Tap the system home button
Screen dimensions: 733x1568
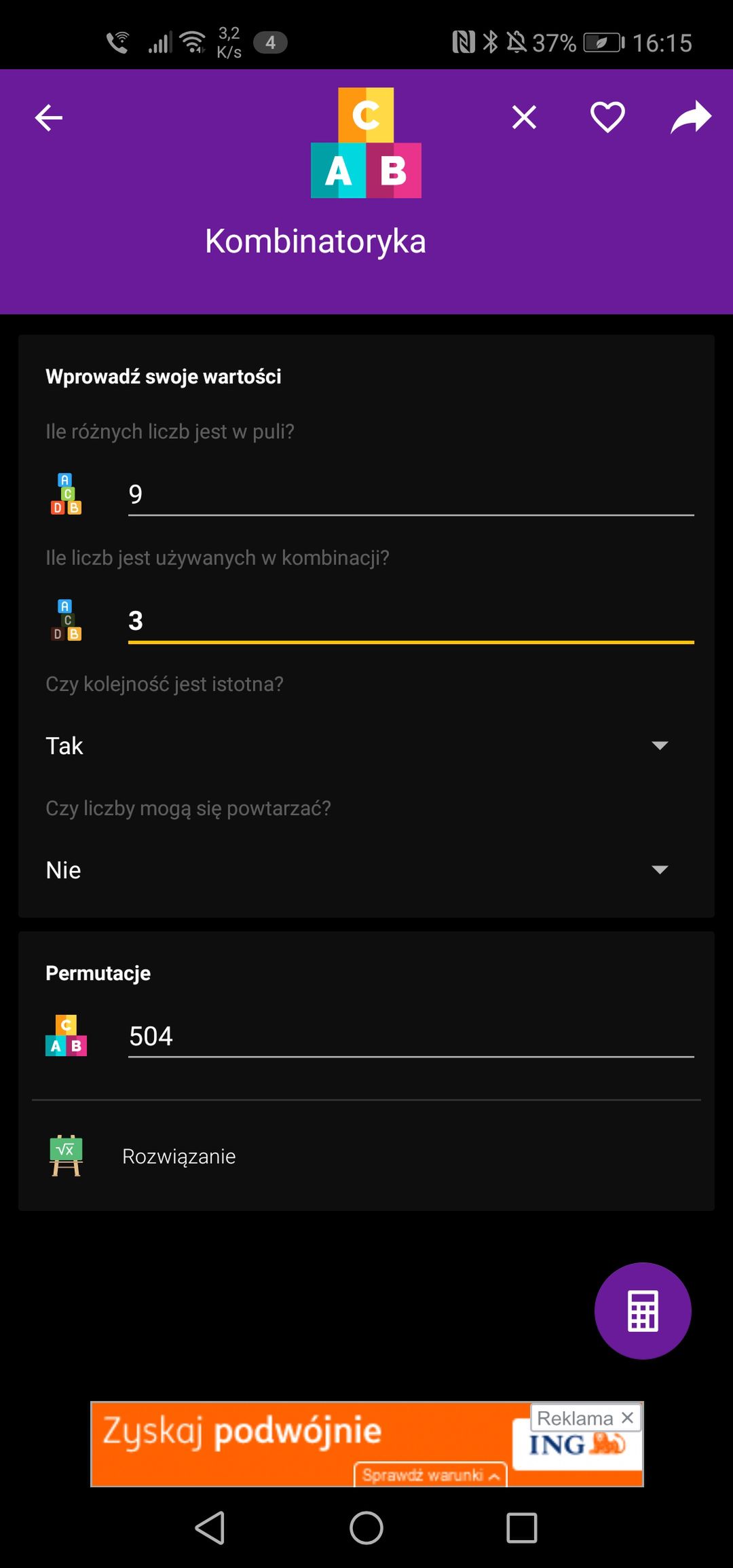coord(366,1529)
